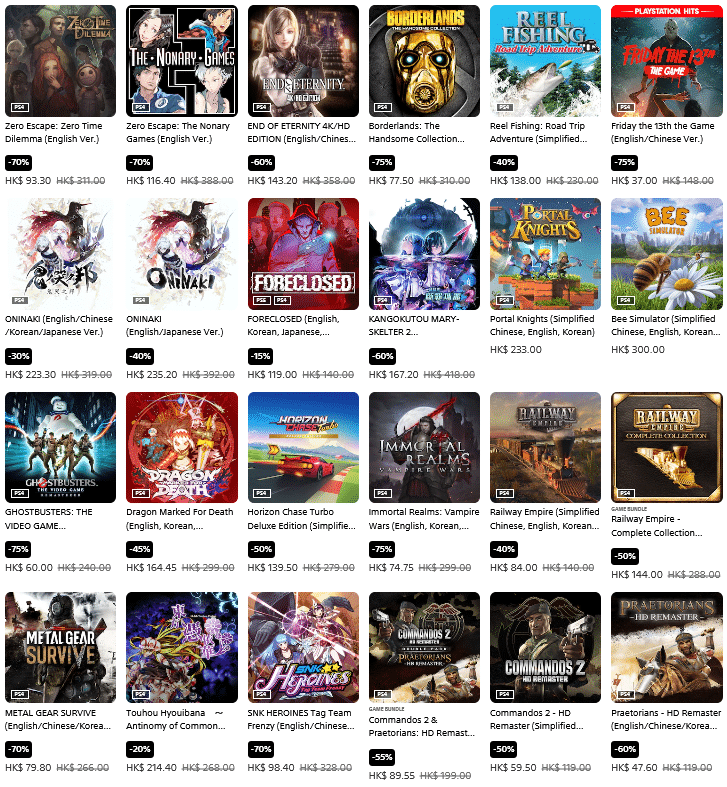The width and height of the screenshot is (727, 787).
Task: View END OF ETERNITY 4K/HD EDITION
Action: 303,61
